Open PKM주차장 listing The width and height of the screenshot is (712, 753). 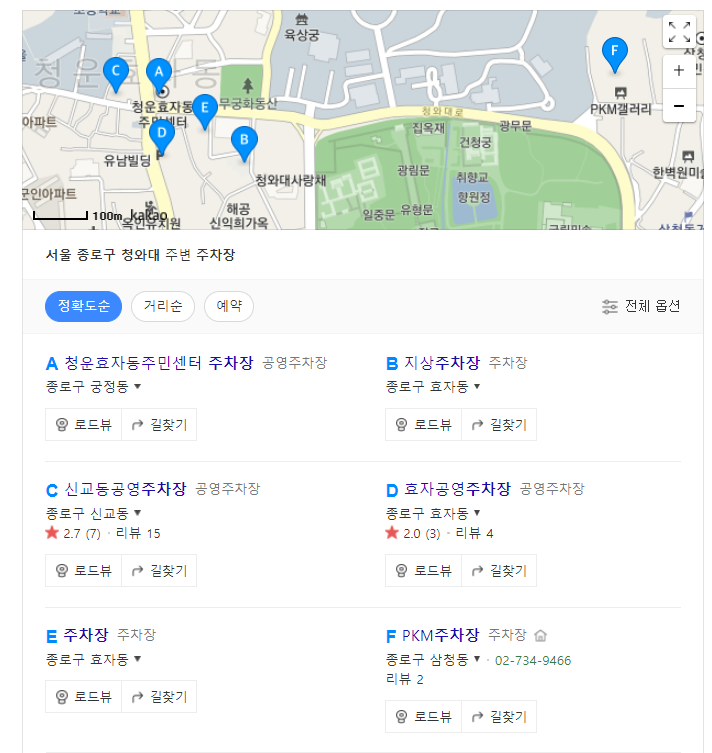pos(440,635)
